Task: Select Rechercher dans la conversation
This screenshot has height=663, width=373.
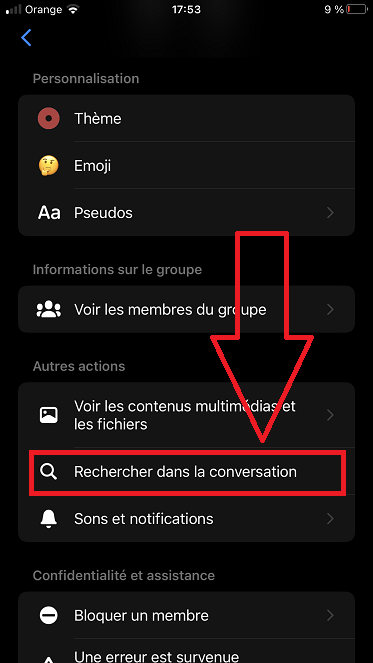Action: pos(186,472)
